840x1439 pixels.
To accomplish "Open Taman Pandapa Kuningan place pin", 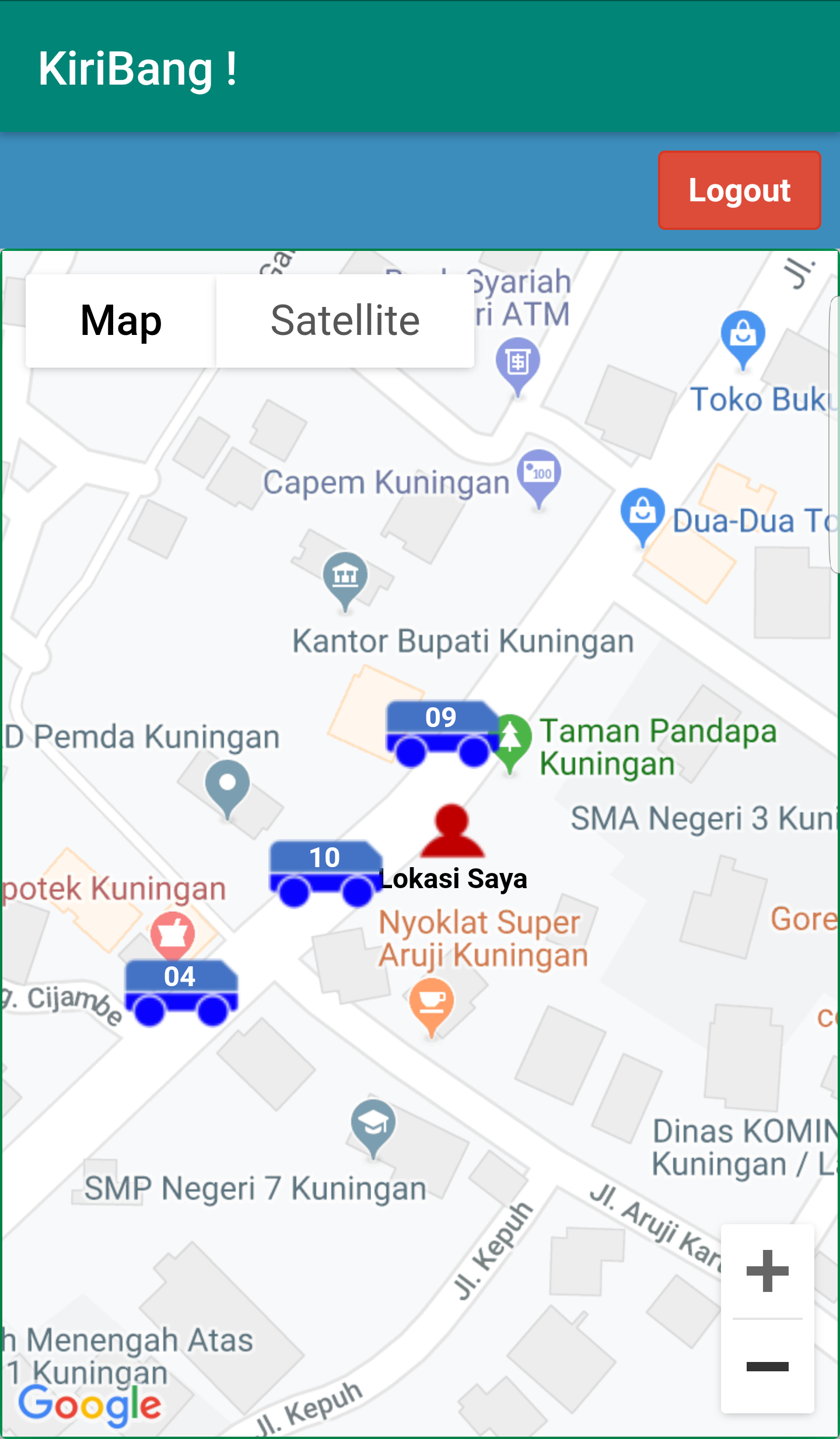I will (x=511, y=738).
